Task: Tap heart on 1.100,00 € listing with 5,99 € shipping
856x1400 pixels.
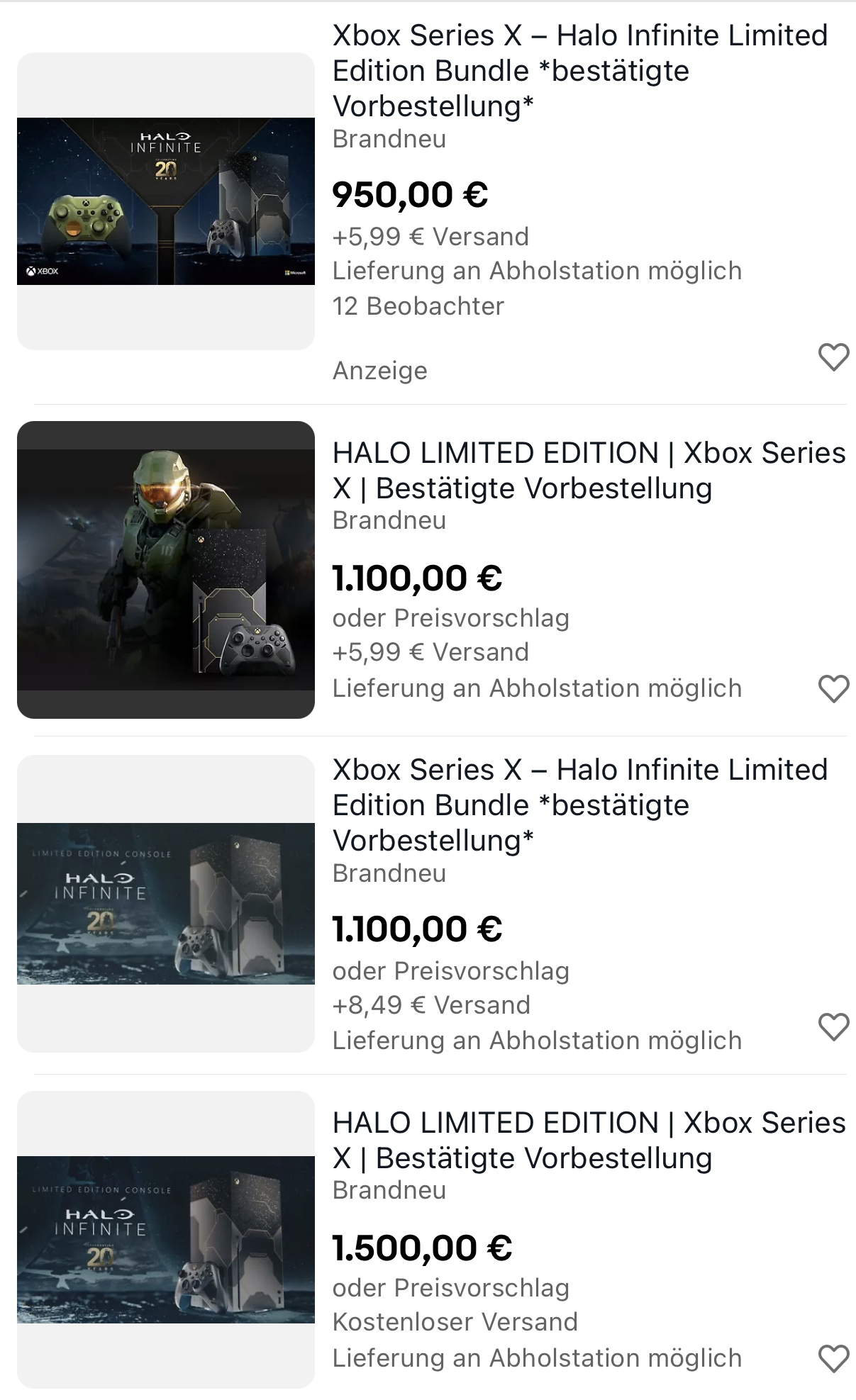Action: [833, 688]
